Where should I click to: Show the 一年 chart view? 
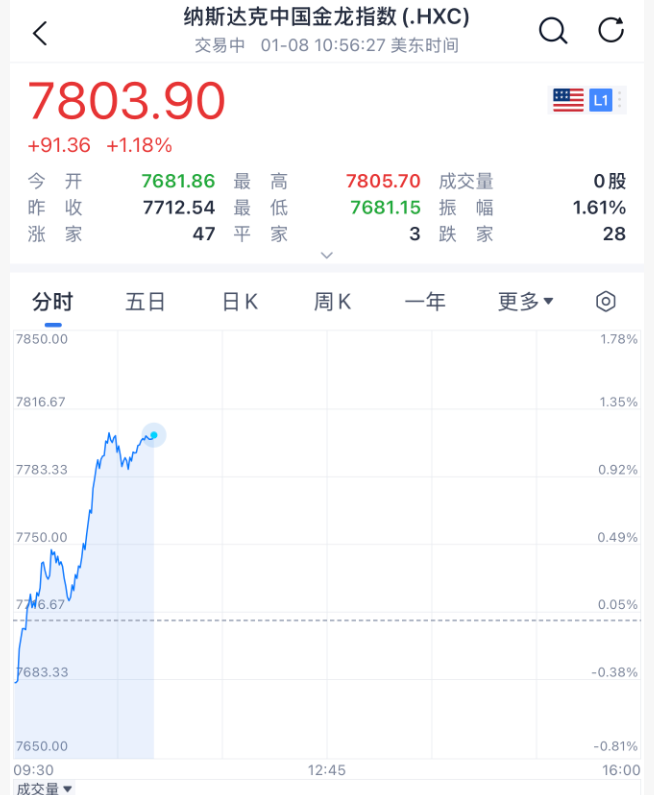[x=425, y=302]
